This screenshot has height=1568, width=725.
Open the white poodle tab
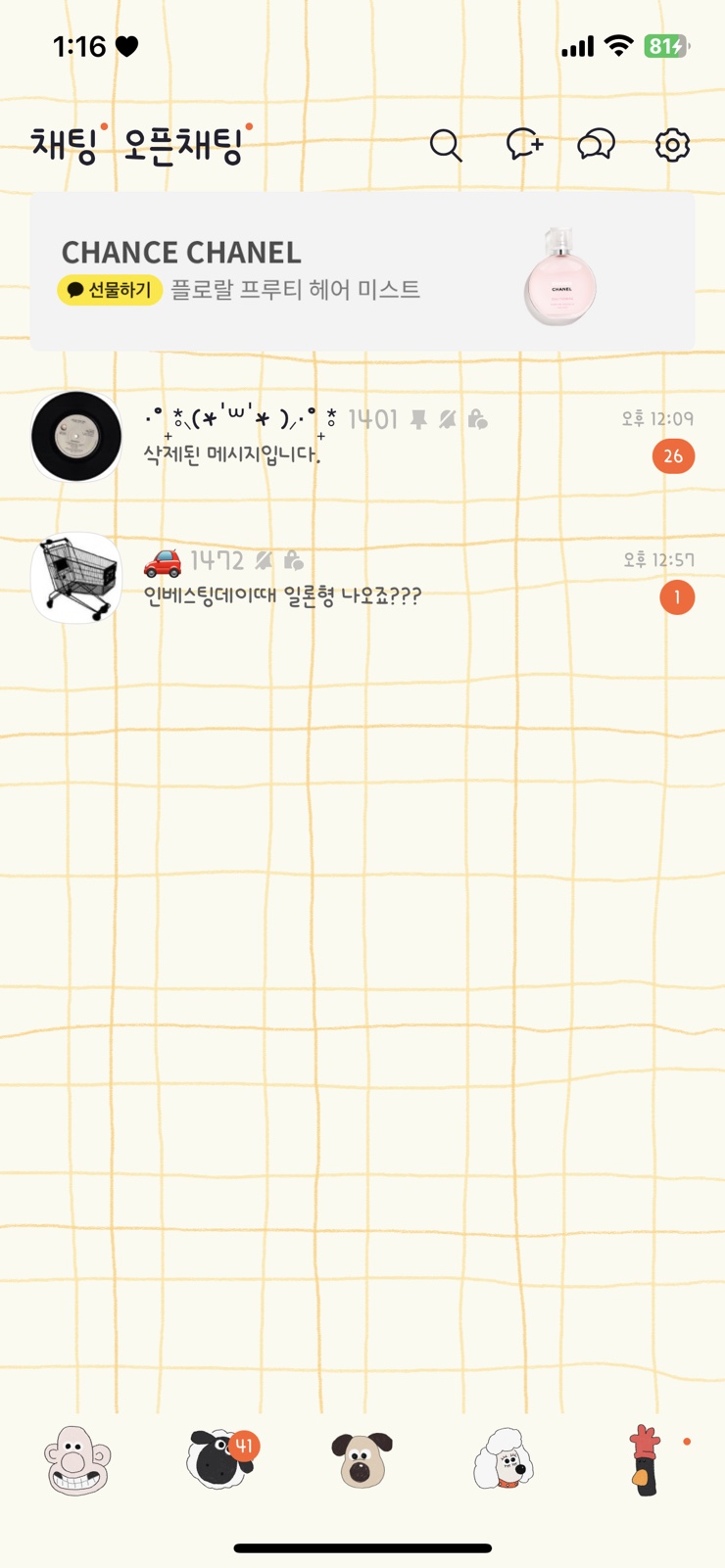[504, 1459]
